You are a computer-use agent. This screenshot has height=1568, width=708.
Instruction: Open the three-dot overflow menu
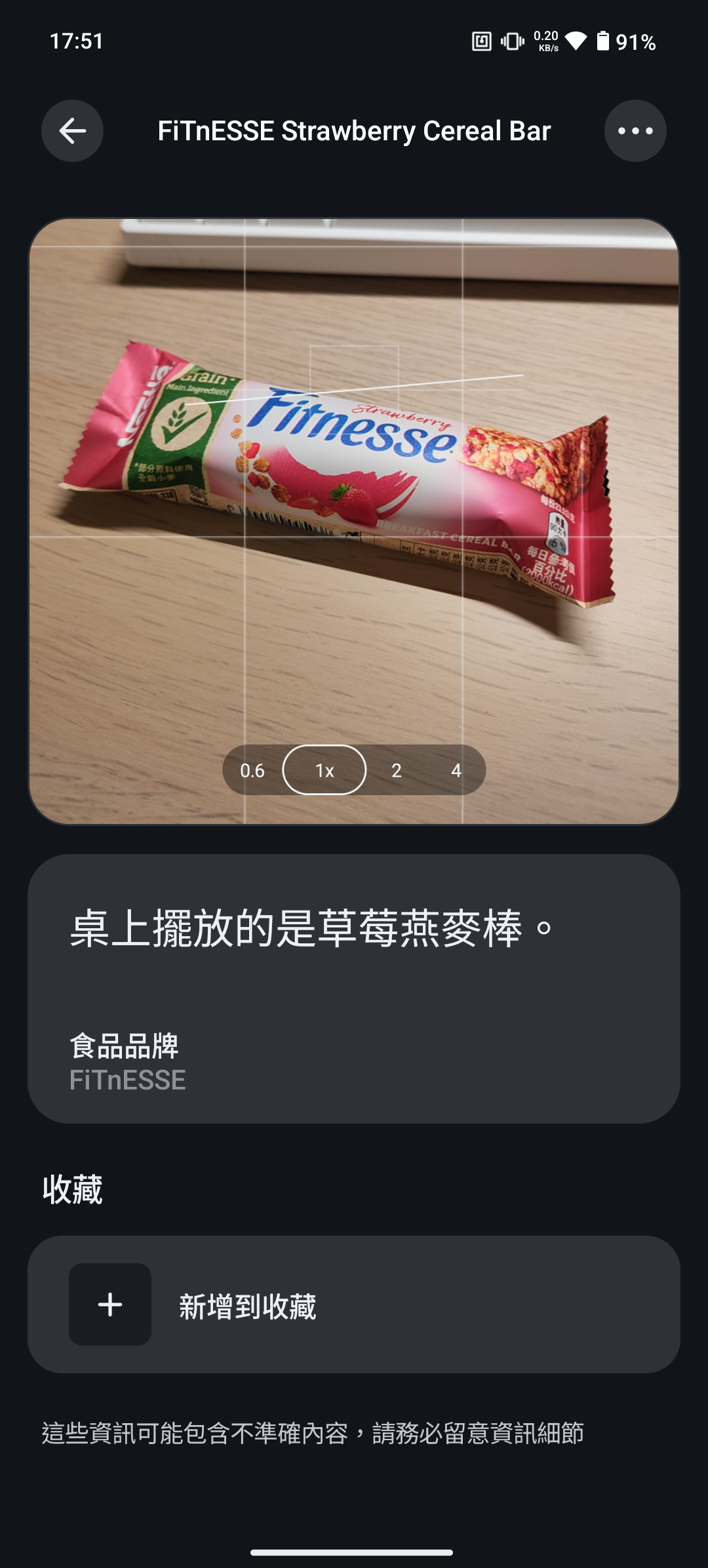coord(635,131)
